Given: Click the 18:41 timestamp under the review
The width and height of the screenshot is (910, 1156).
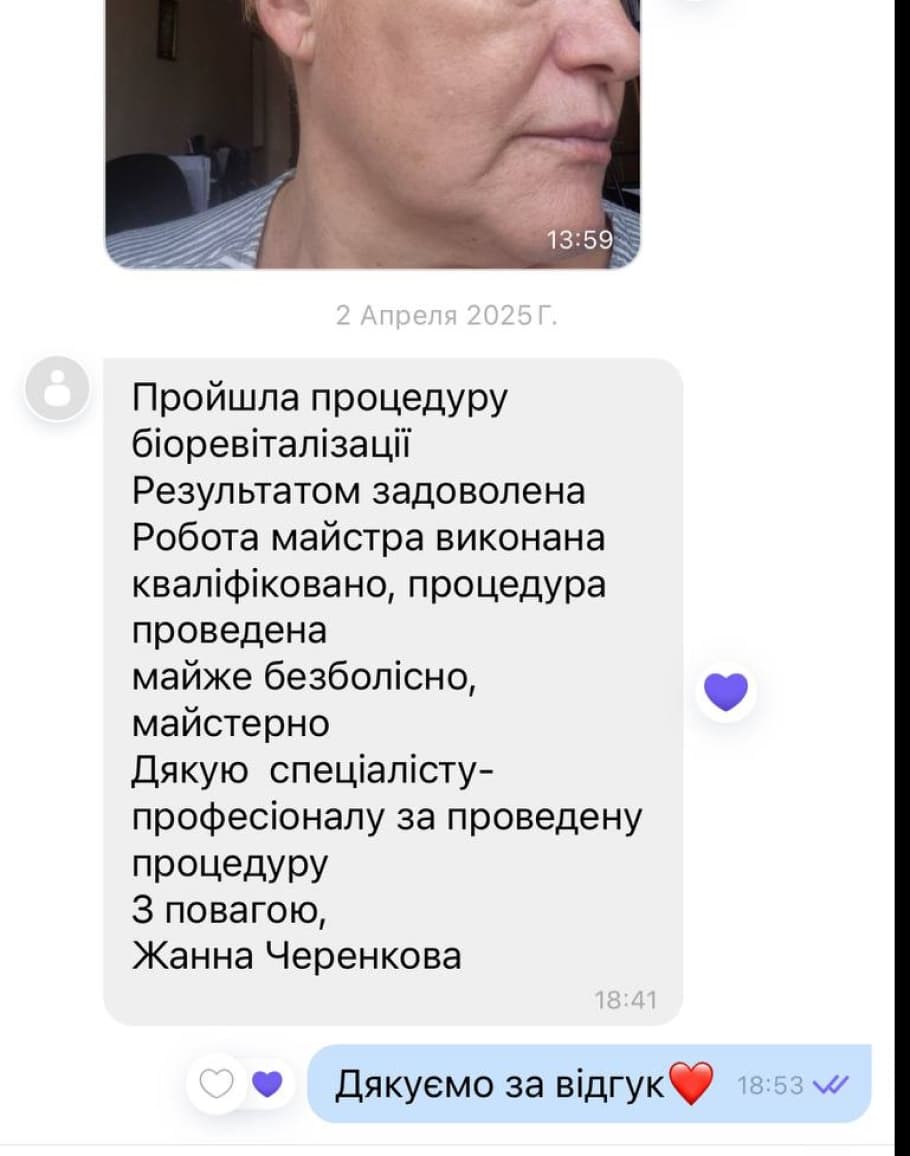Looking at the screenshot, I should click(x=626, y=998).
